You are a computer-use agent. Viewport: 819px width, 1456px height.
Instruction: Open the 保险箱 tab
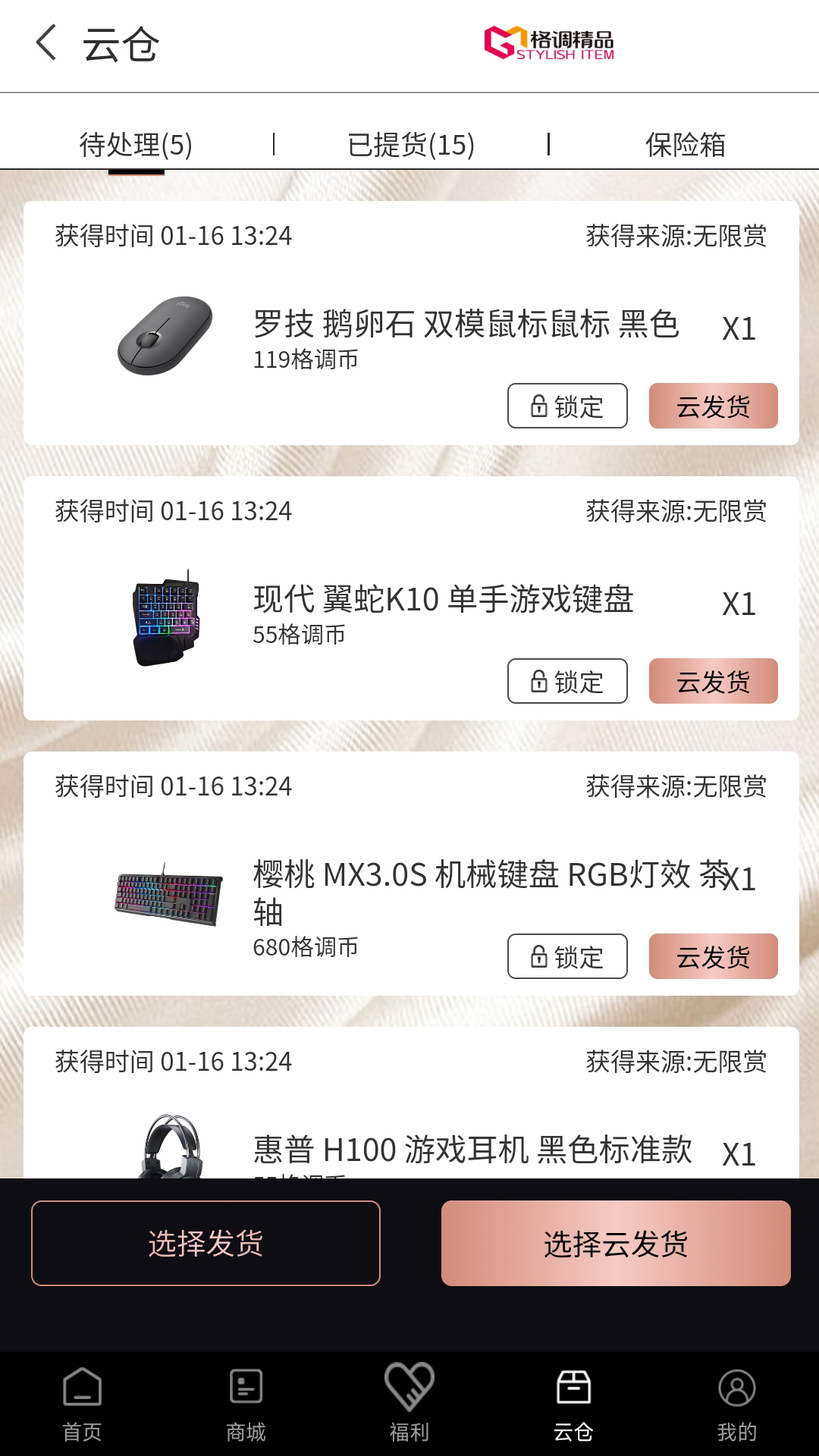(x=686, y=144)
